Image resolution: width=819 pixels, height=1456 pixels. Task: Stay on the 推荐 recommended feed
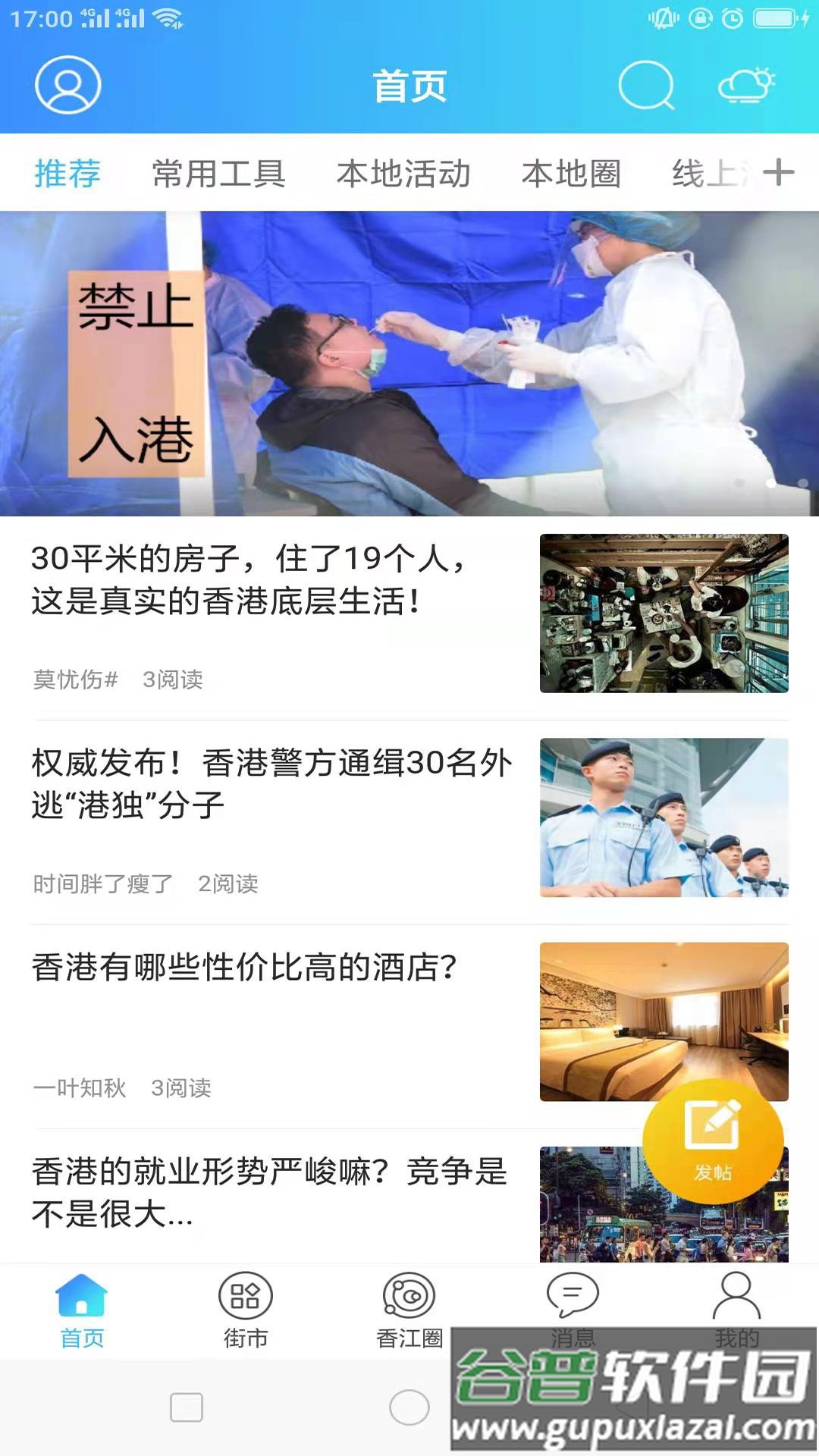pos(67,174)
